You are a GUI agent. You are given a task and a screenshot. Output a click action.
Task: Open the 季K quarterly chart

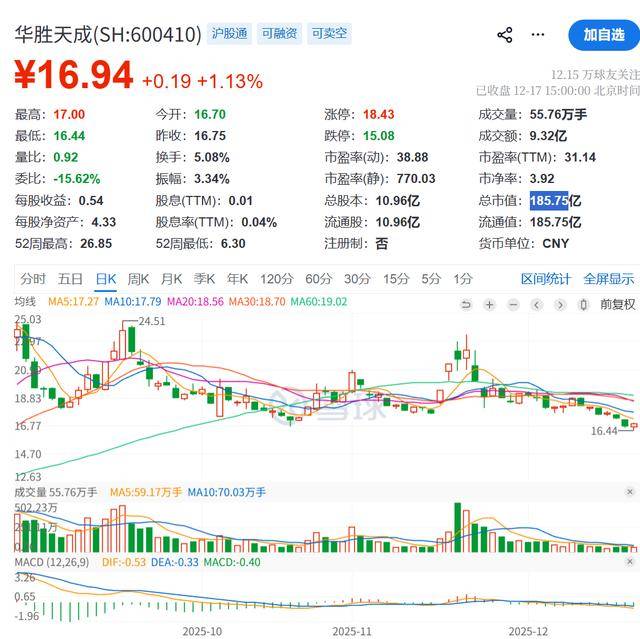click(x=204, y=279)
